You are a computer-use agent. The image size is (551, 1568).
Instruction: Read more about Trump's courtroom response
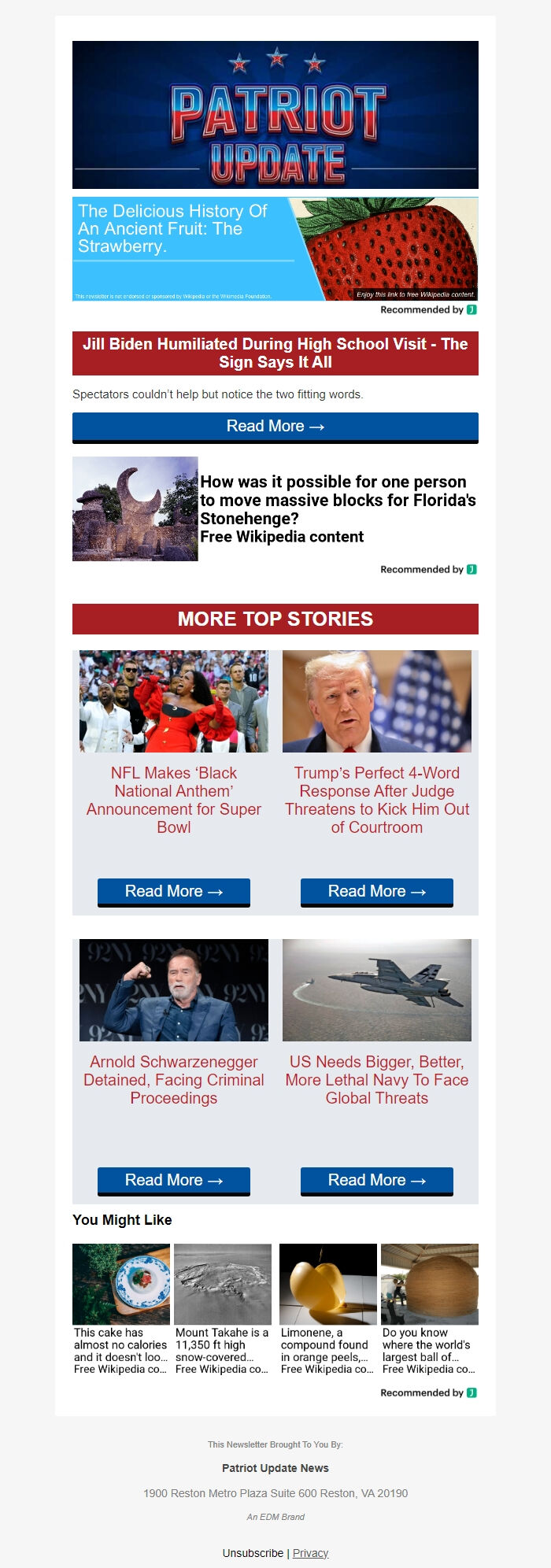tap(376, 892)
